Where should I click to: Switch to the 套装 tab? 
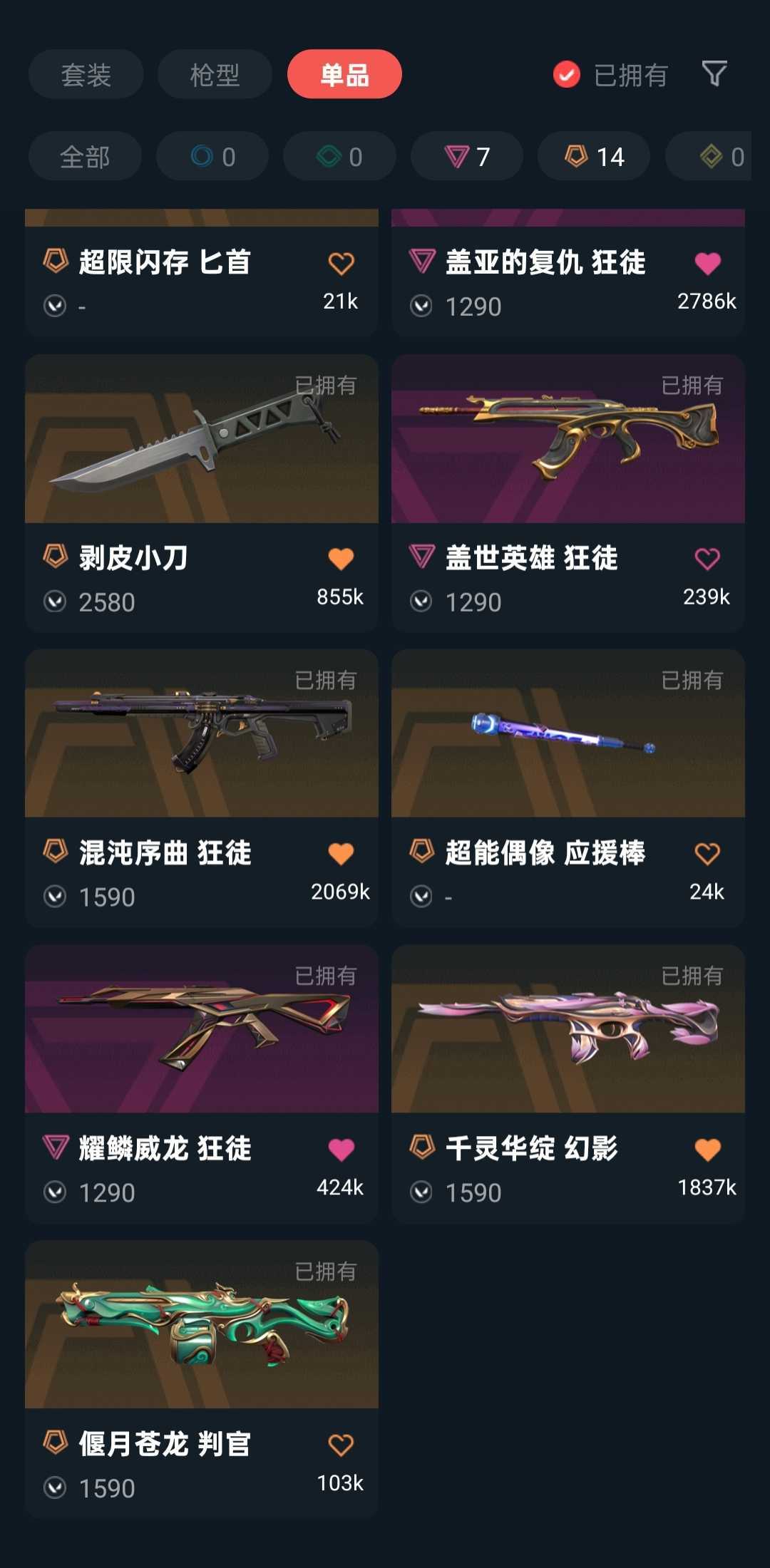86,74
